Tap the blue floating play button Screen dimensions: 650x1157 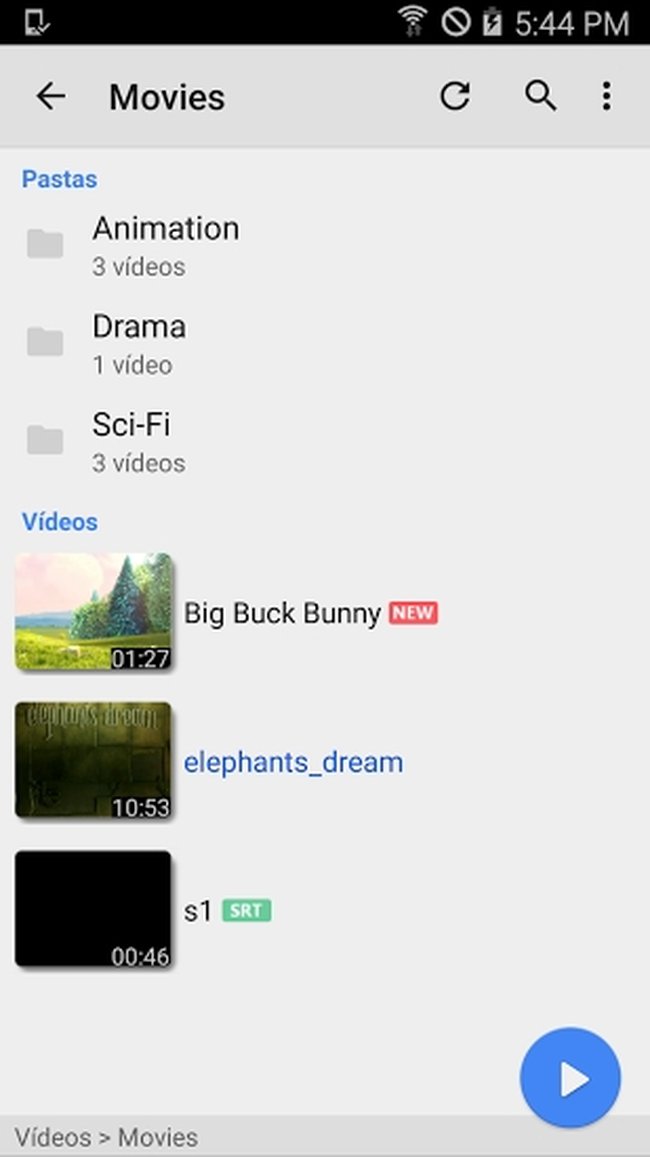570,1078
